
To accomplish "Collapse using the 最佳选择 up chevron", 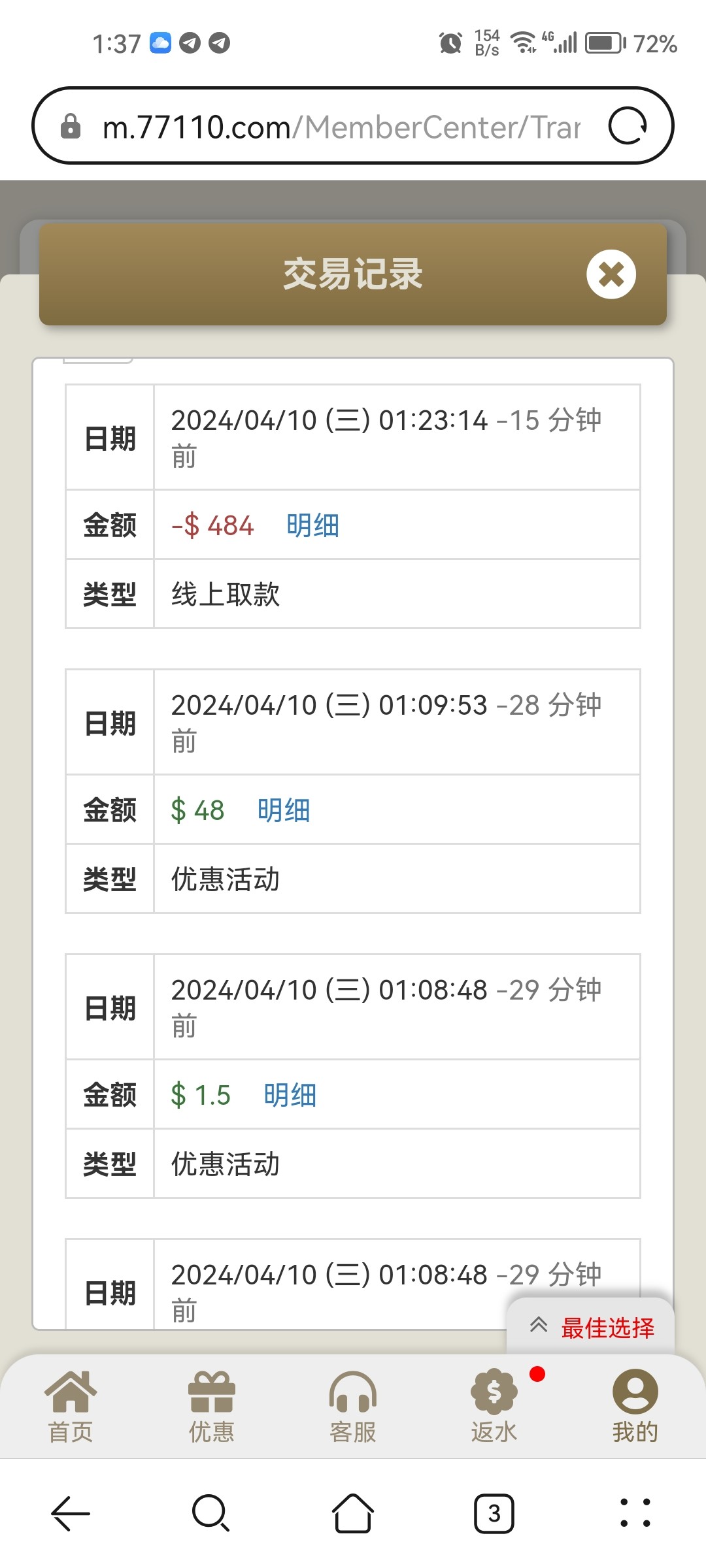I will [x=540, y=1326].
